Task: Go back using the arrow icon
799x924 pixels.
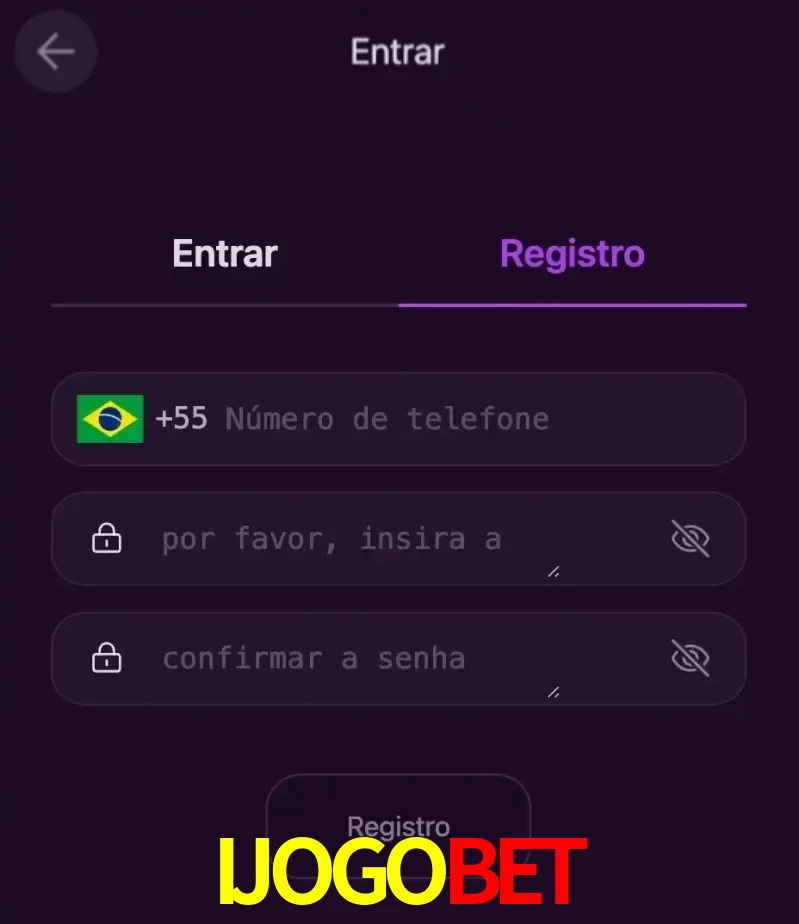Action: pyautogui.click(x=55, y=52)
